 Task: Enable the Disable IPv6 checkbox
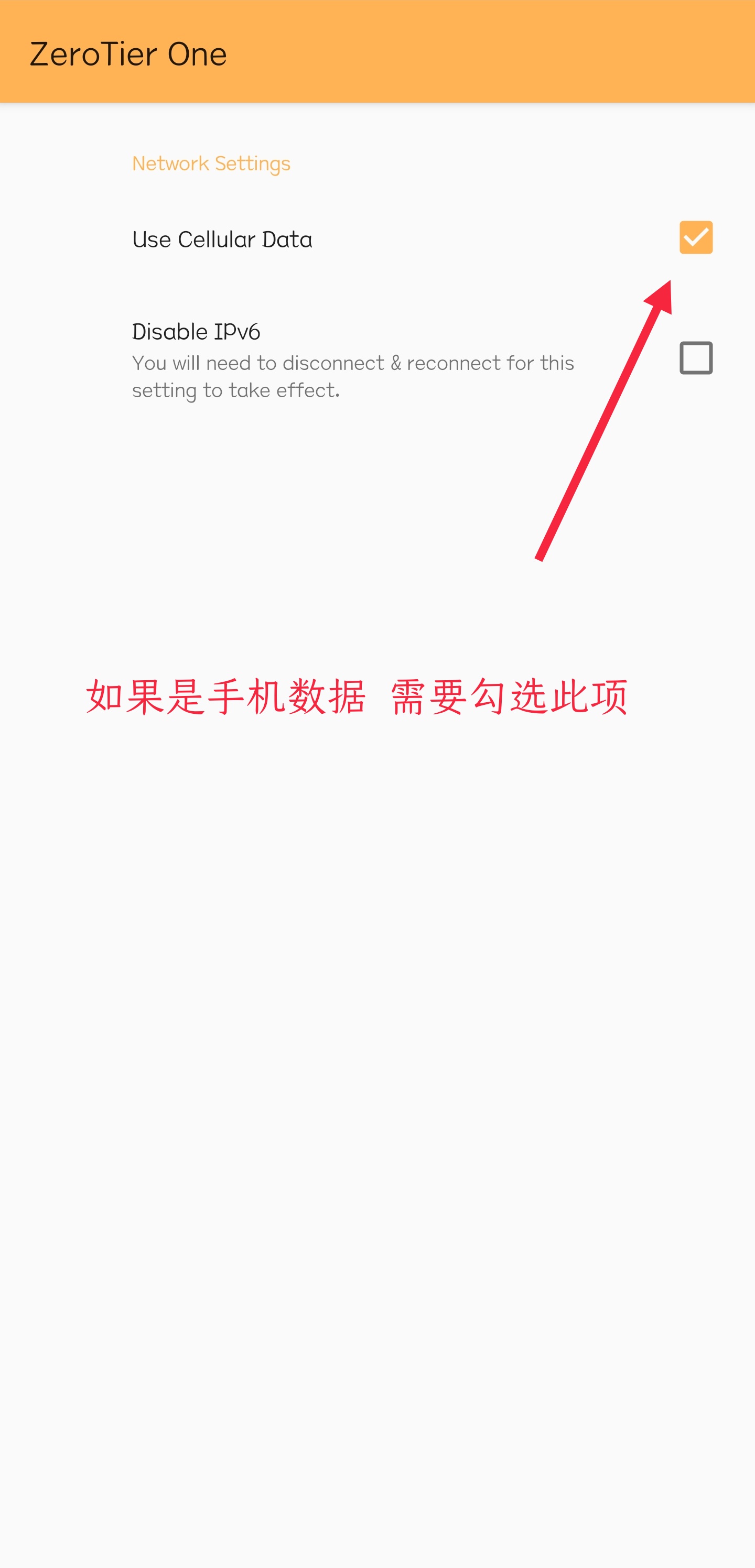[695, 358]
